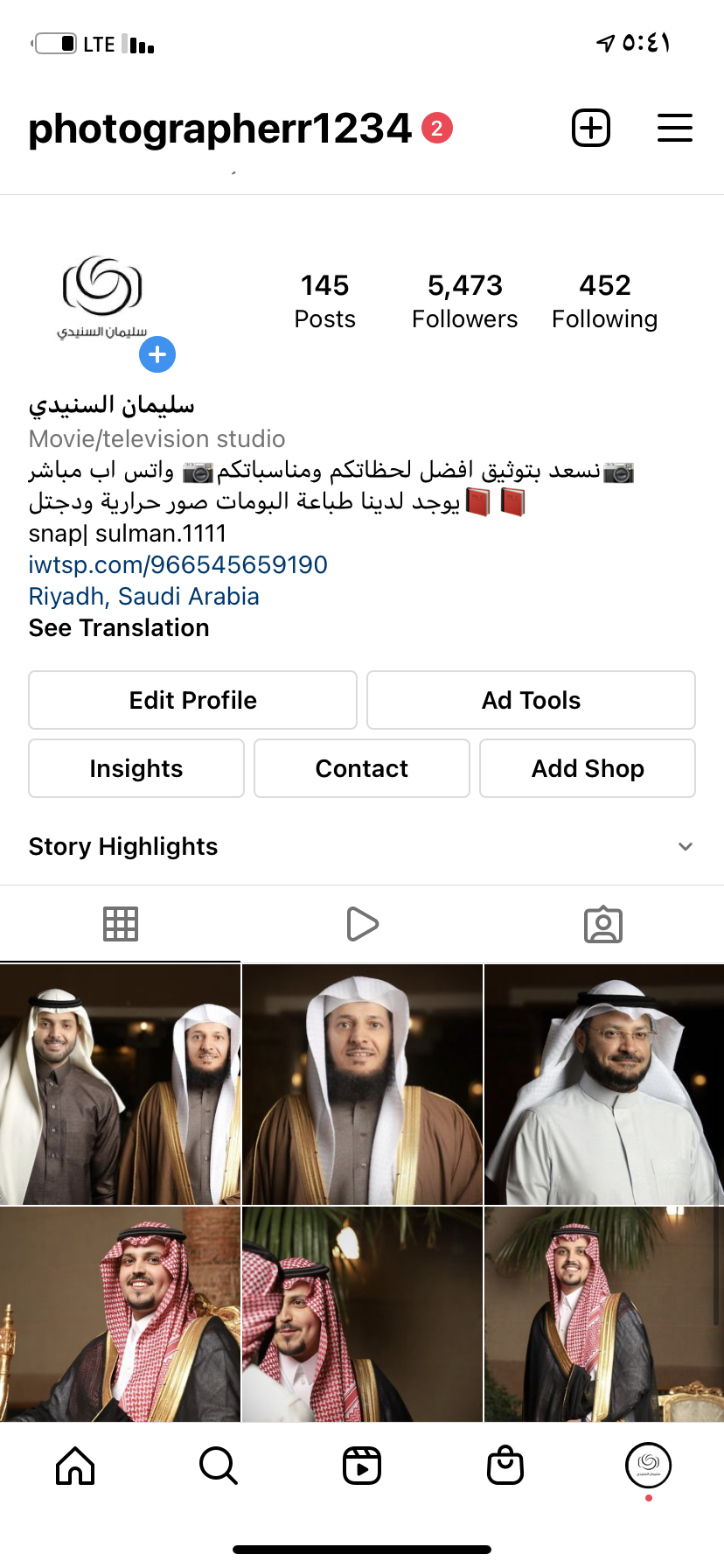Open the Search tab in bottom navigation
The height and width of the screenshot is (1568, 724).
pyautogui.click(x=218, y=1466)
